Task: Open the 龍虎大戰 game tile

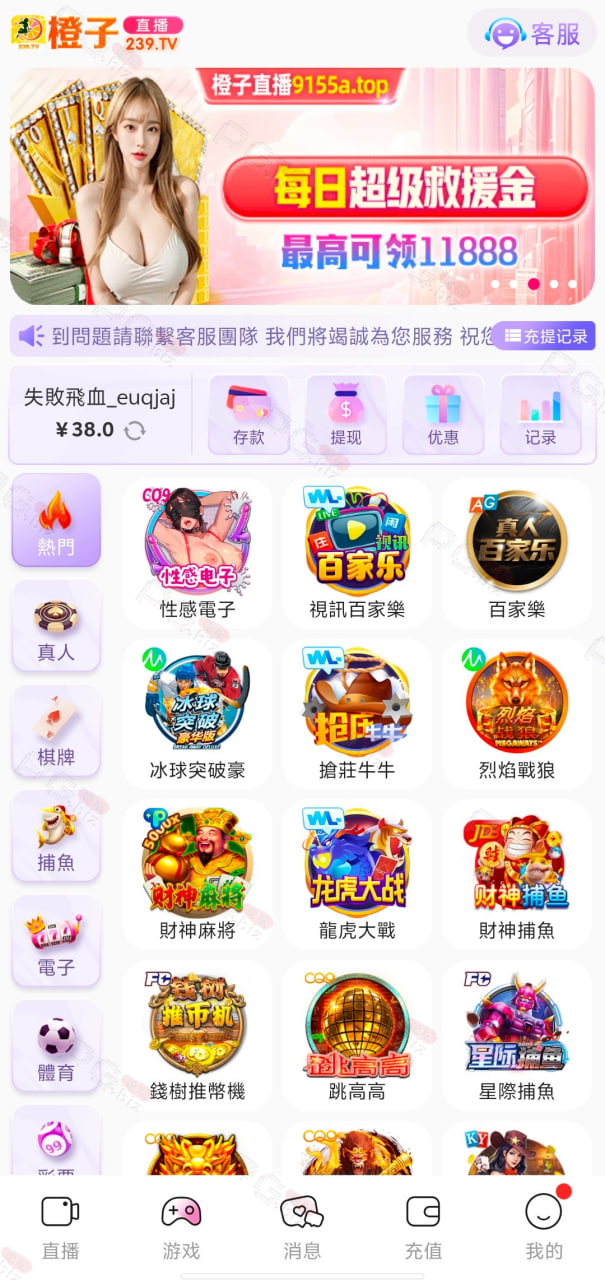Action: tap(357, 874)
